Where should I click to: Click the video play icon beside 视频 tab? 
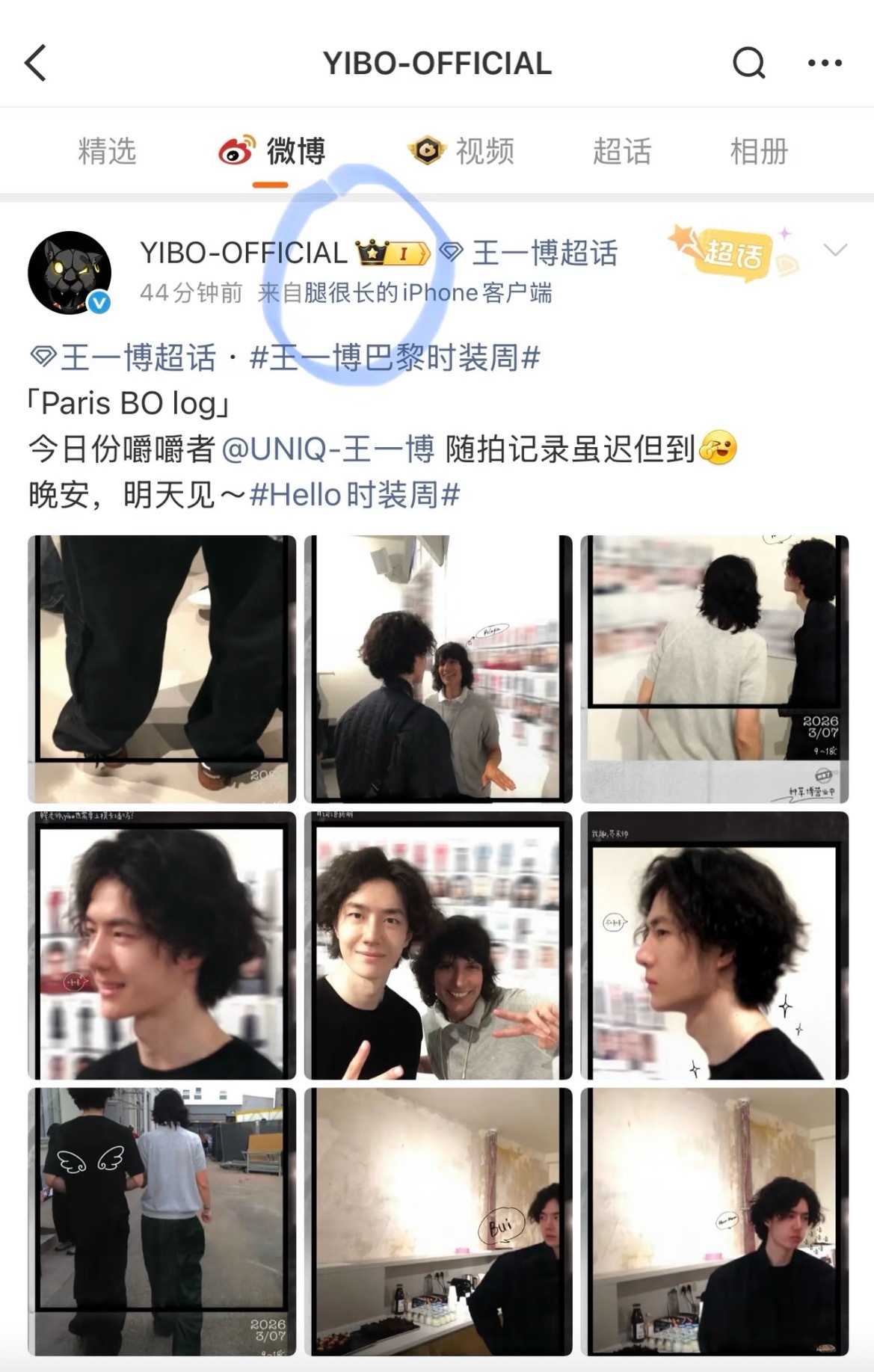click(x=426, y=150)
